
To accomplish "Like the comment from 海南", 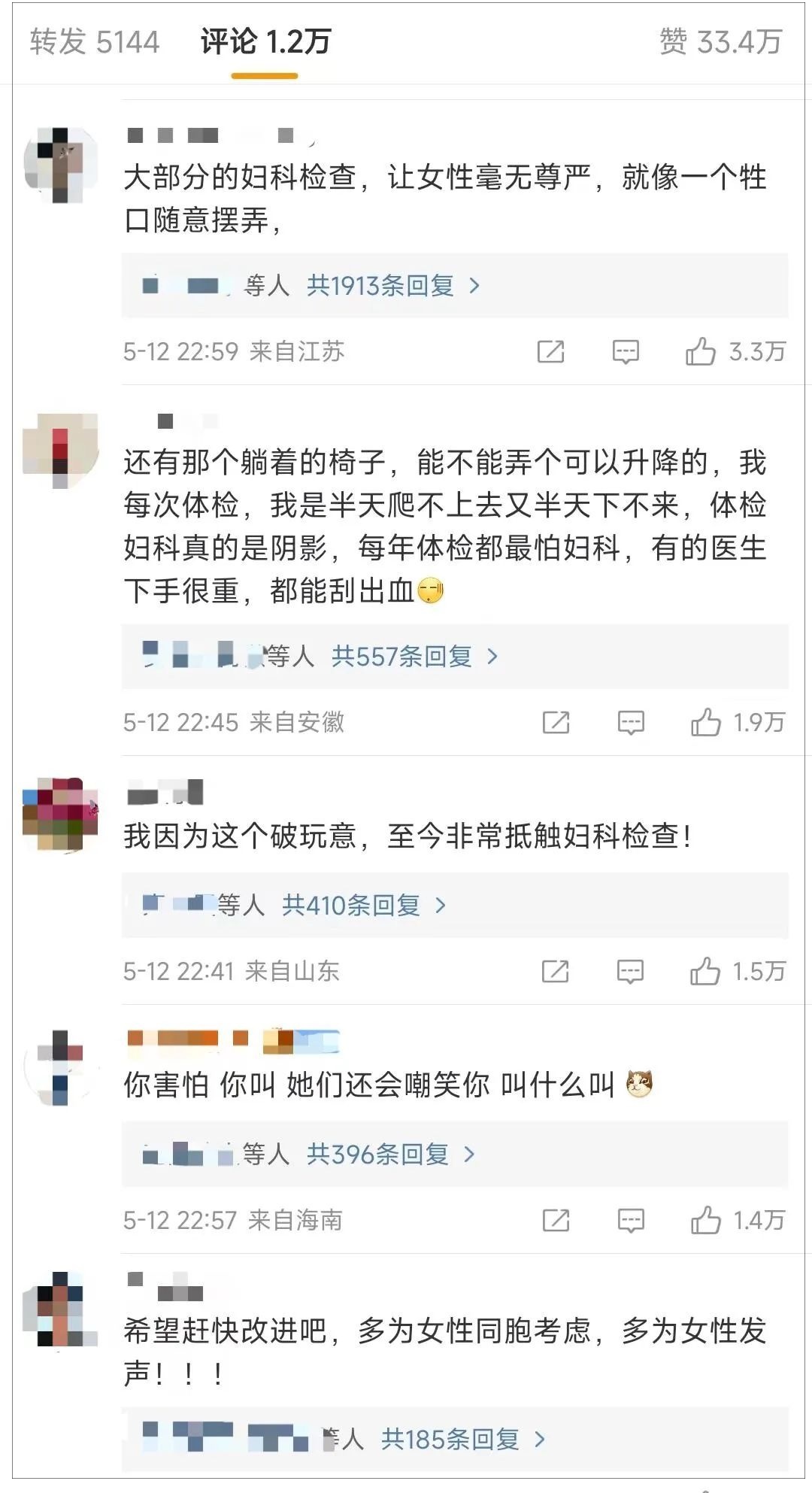I will (705, 1220).
